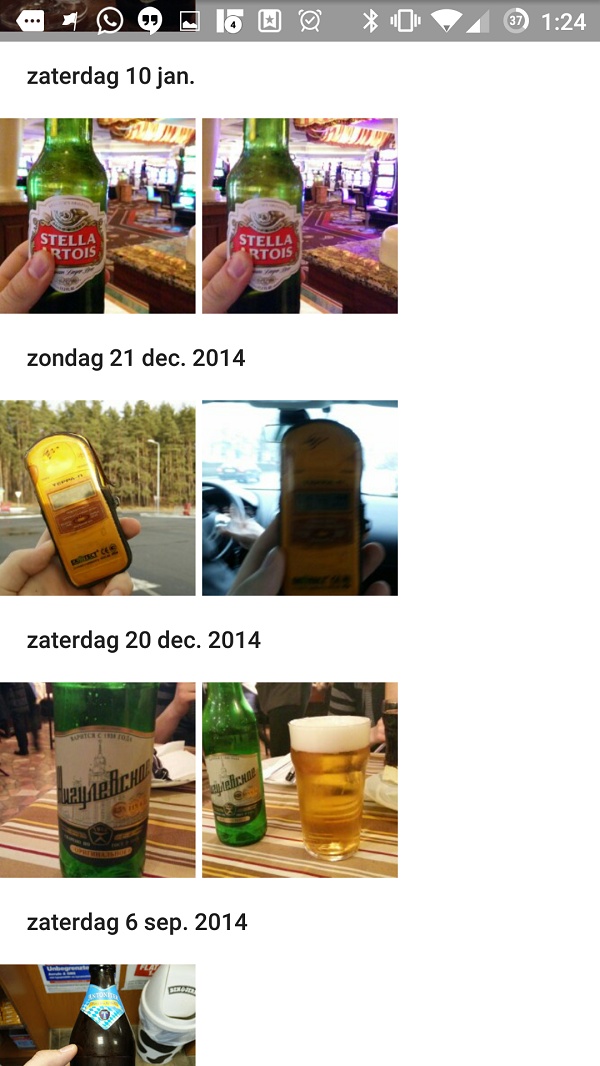View photo of bottle next to beer glass
Screen dimensions: 600x1066
(300, 780)
